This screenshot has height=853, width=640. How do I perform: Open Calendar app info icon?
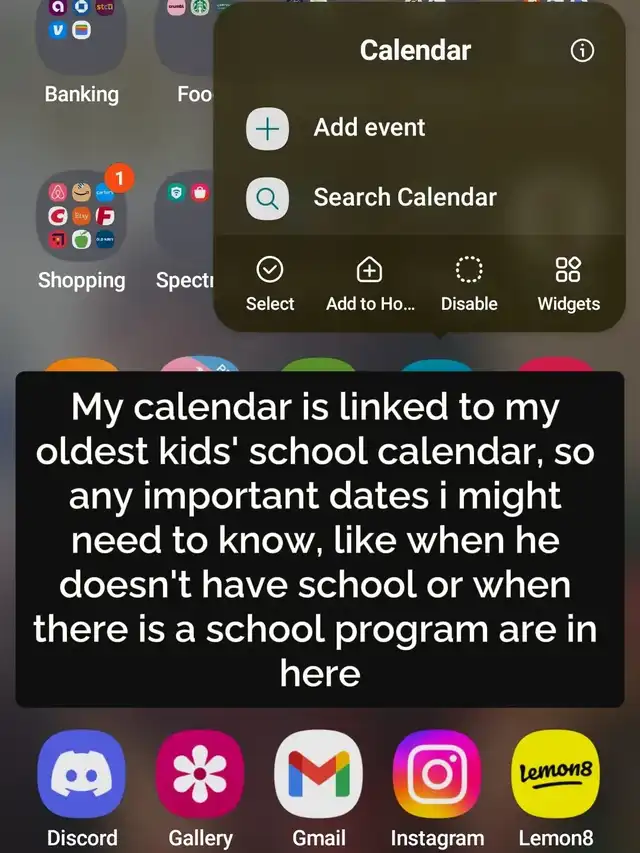click(582, 50)
